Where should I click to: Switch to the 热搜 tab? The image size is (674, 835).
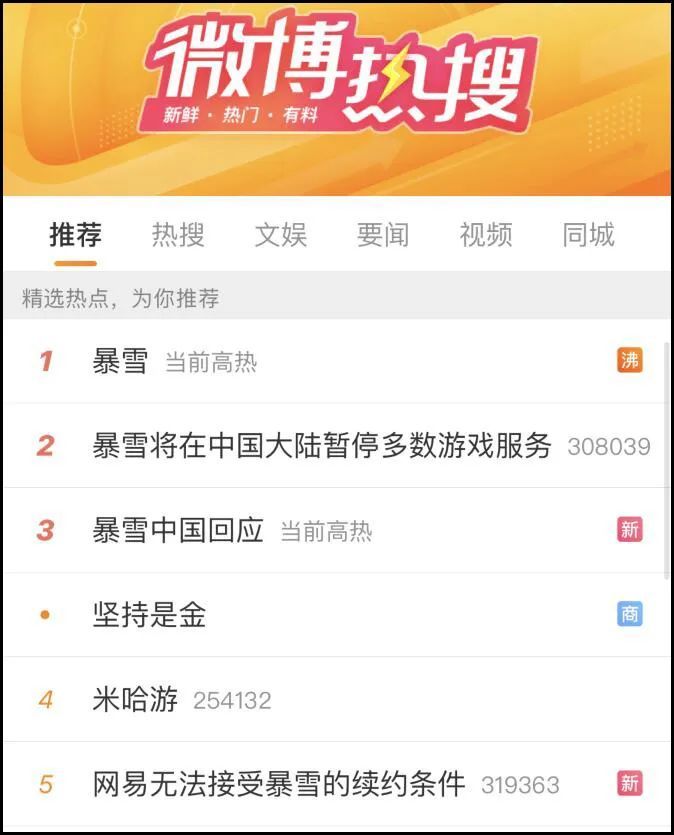coord(178,235)
